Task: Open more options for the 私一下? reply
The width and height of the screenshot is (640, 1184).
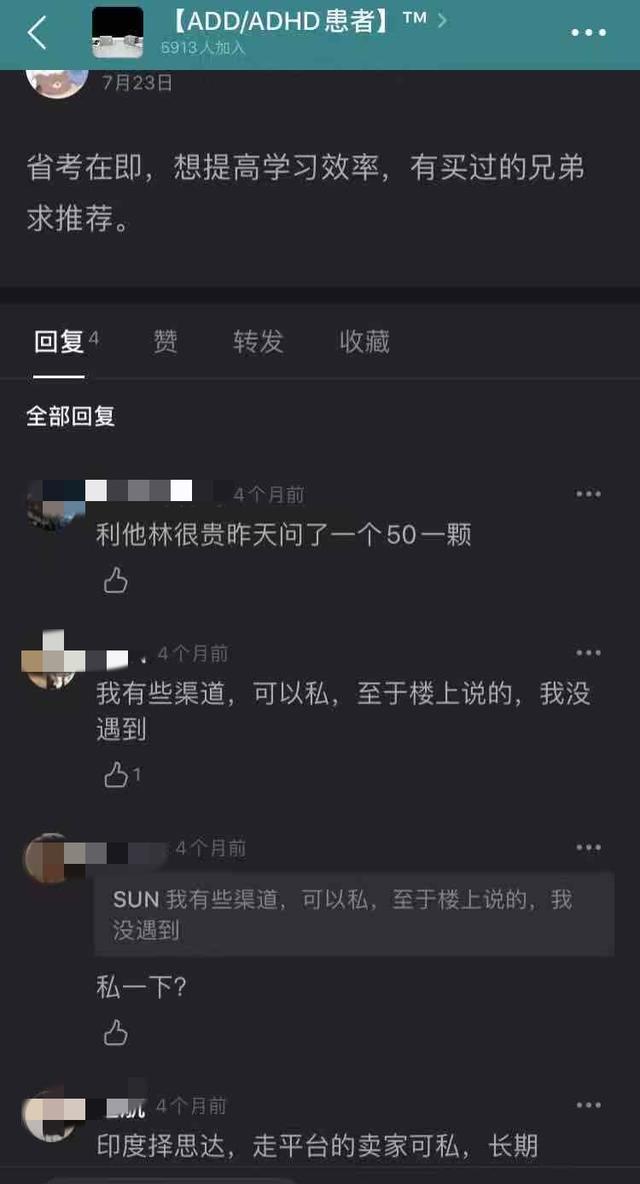Action: tap(588, 848)
